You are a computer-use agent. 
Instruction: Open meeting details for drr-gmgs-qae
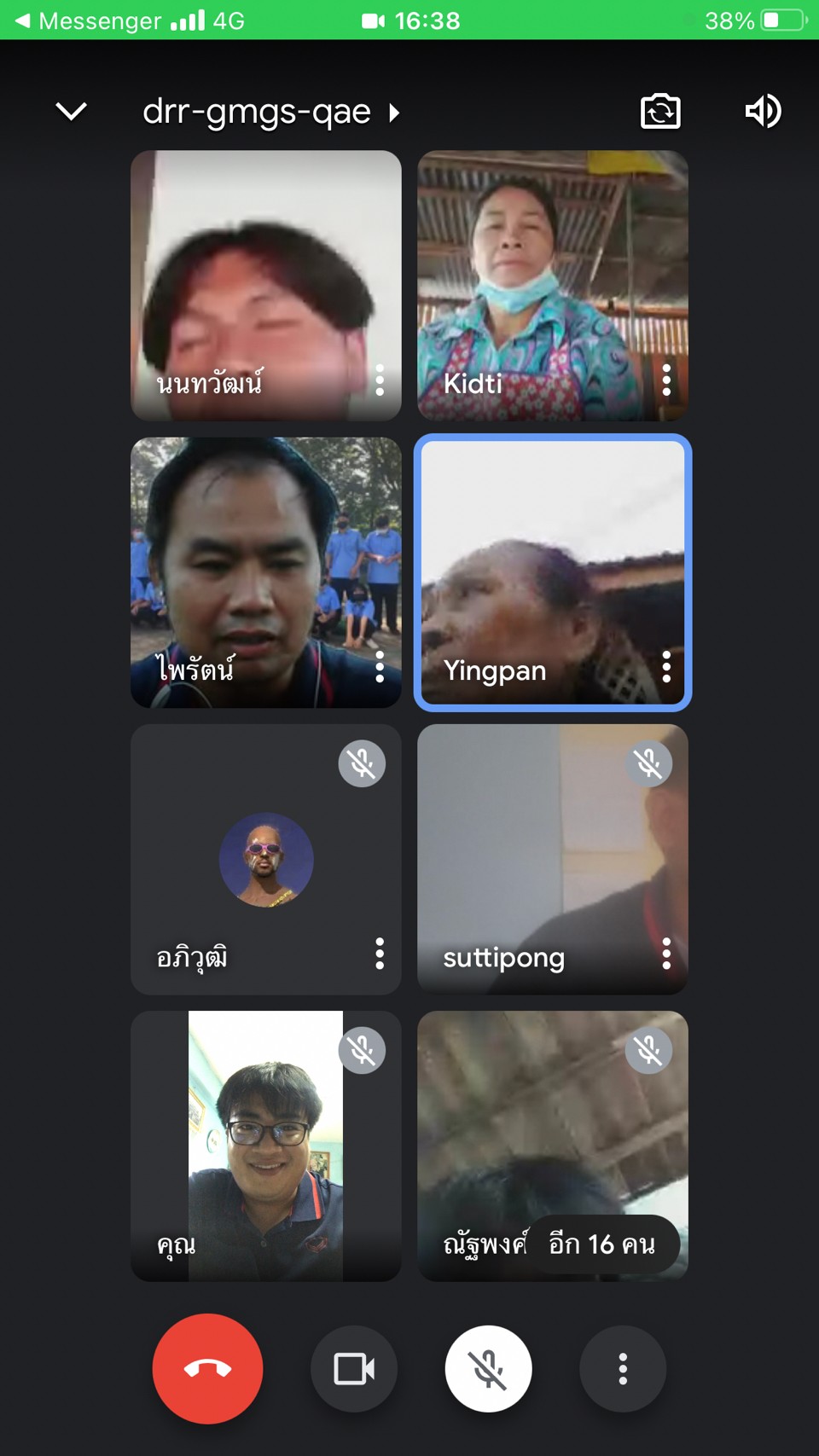[x=271, y=112]
